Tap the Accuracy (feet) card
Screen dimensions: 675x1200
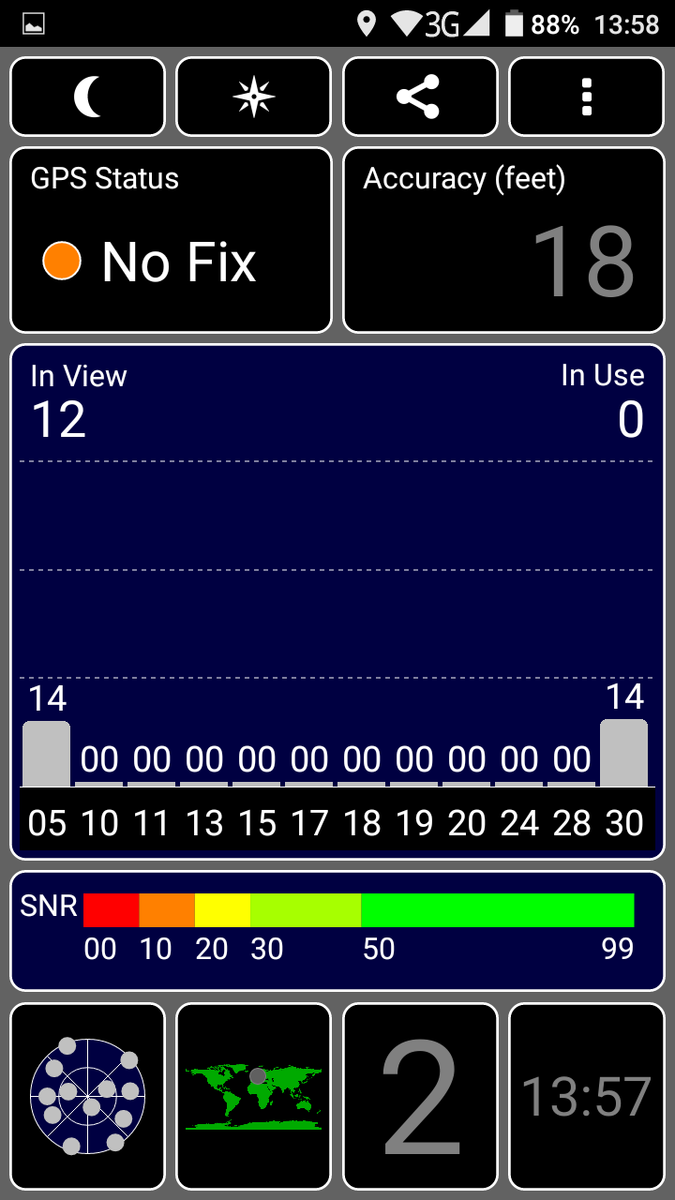504,240
